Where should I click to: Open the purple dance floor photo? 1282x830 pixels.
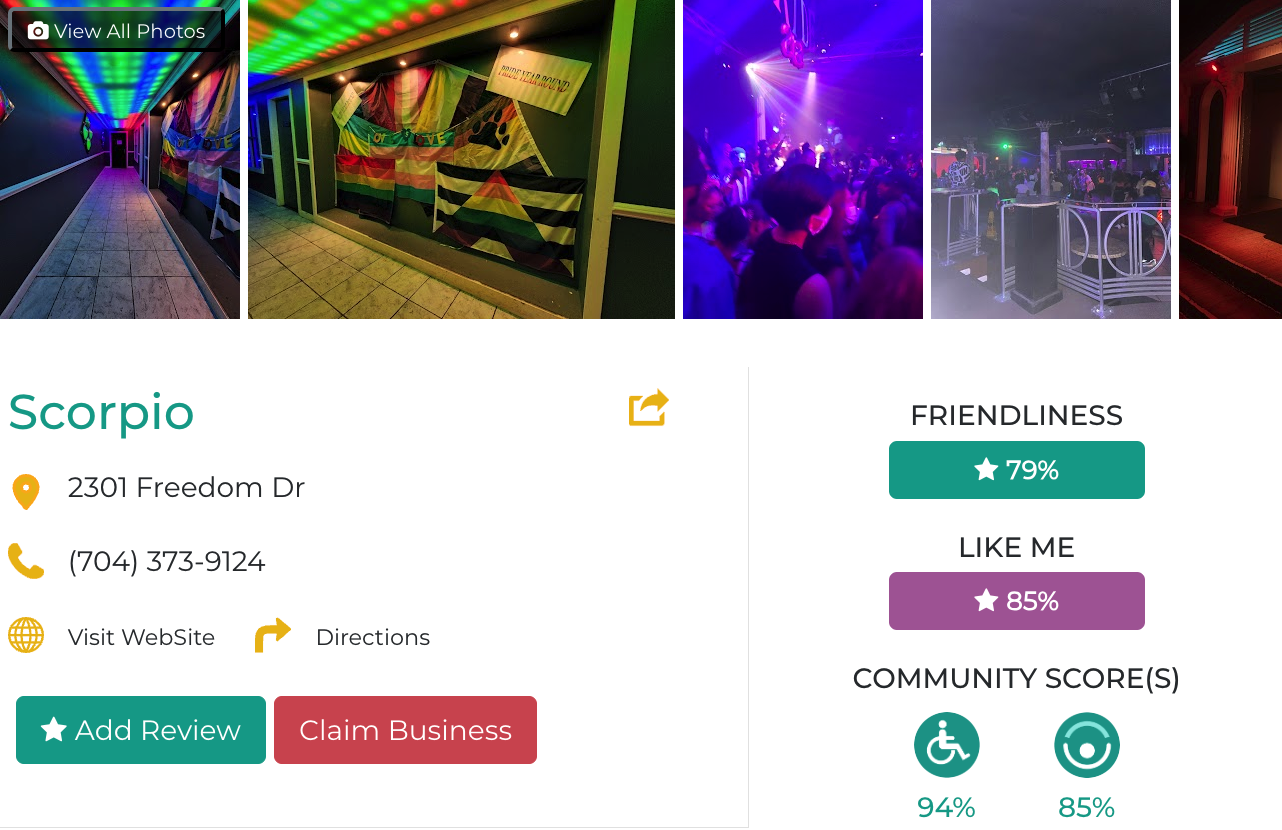(x=802, y=160)
